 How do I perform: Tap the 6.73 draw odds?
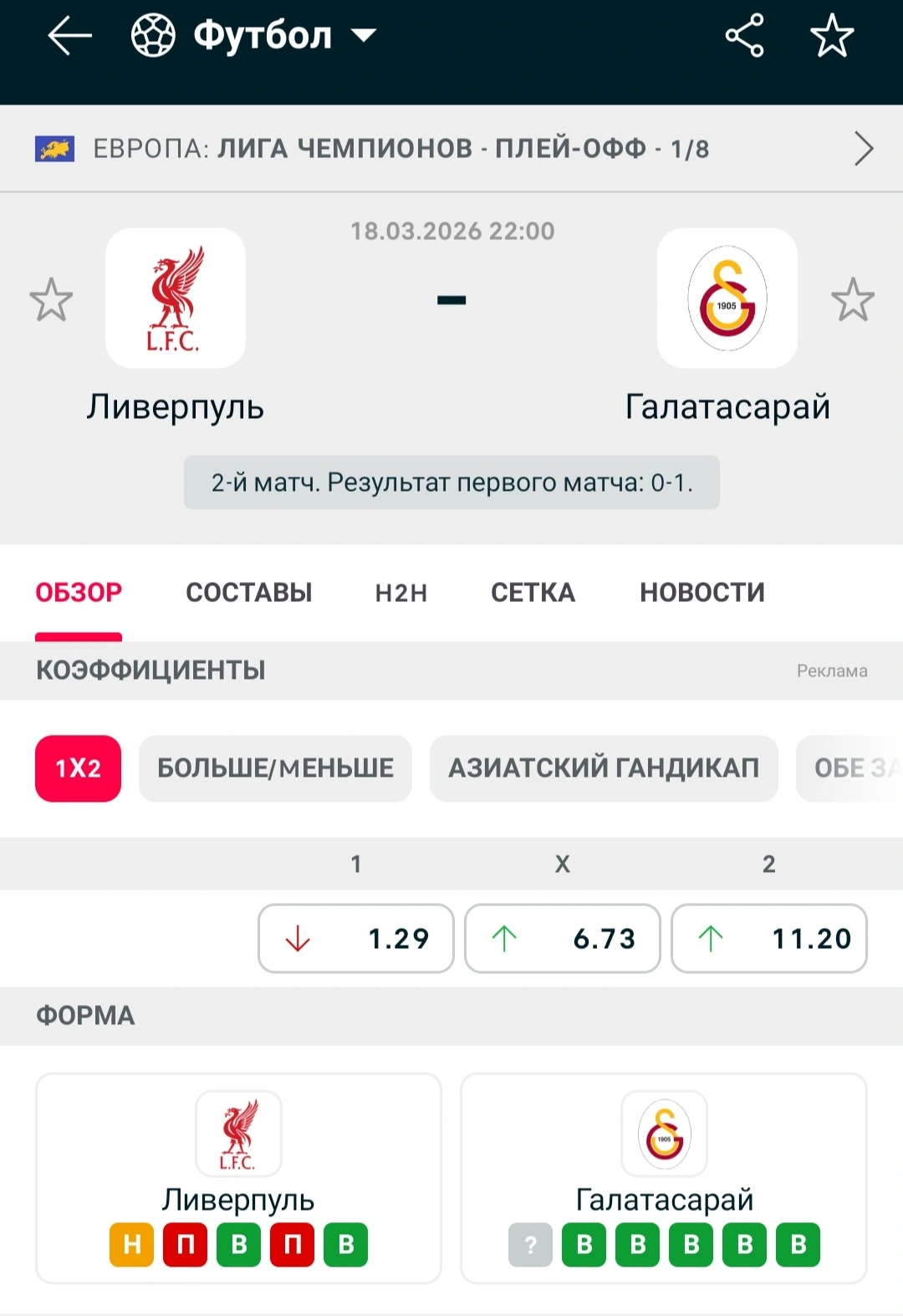pos(562,938)
